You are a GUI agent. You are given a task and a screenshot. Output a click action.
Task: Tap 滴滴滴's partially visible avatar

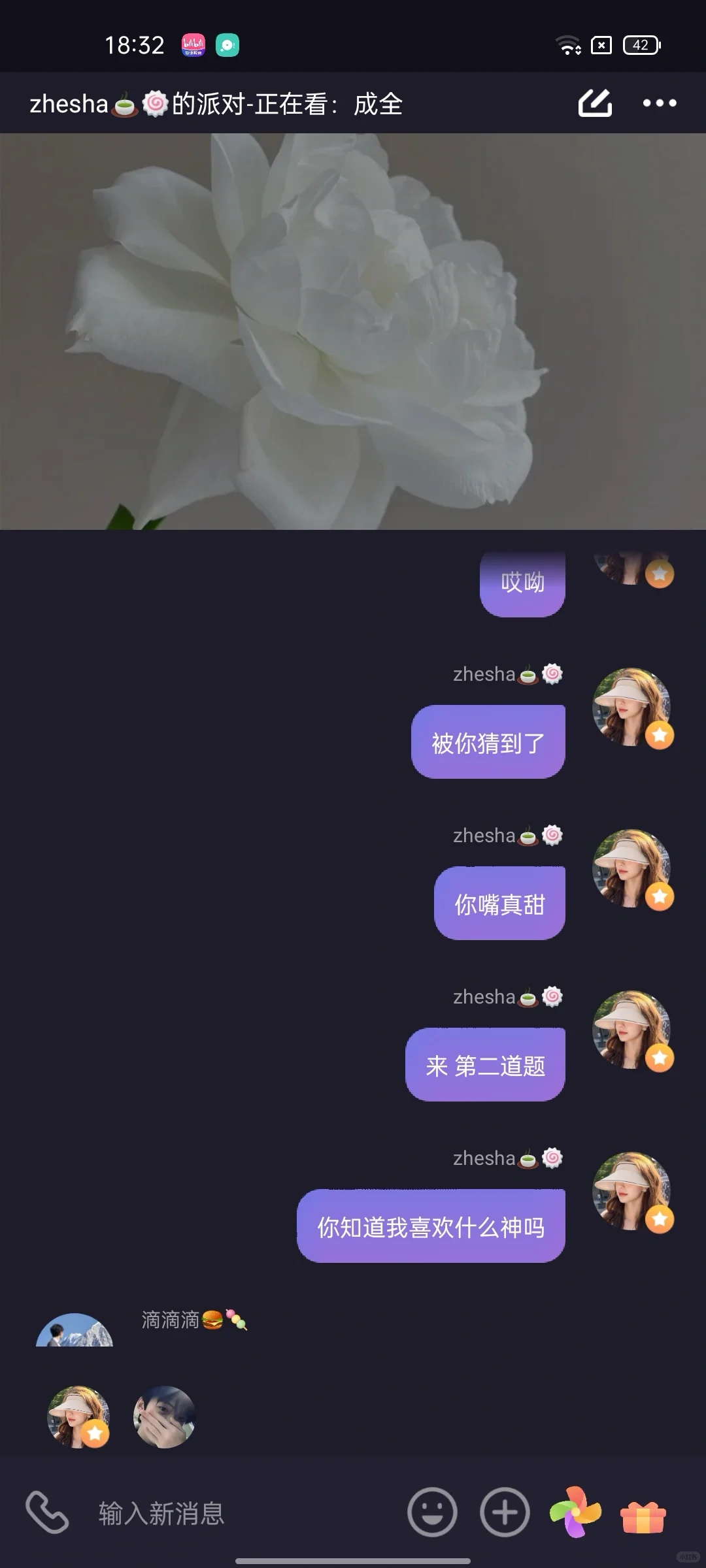75,1330
